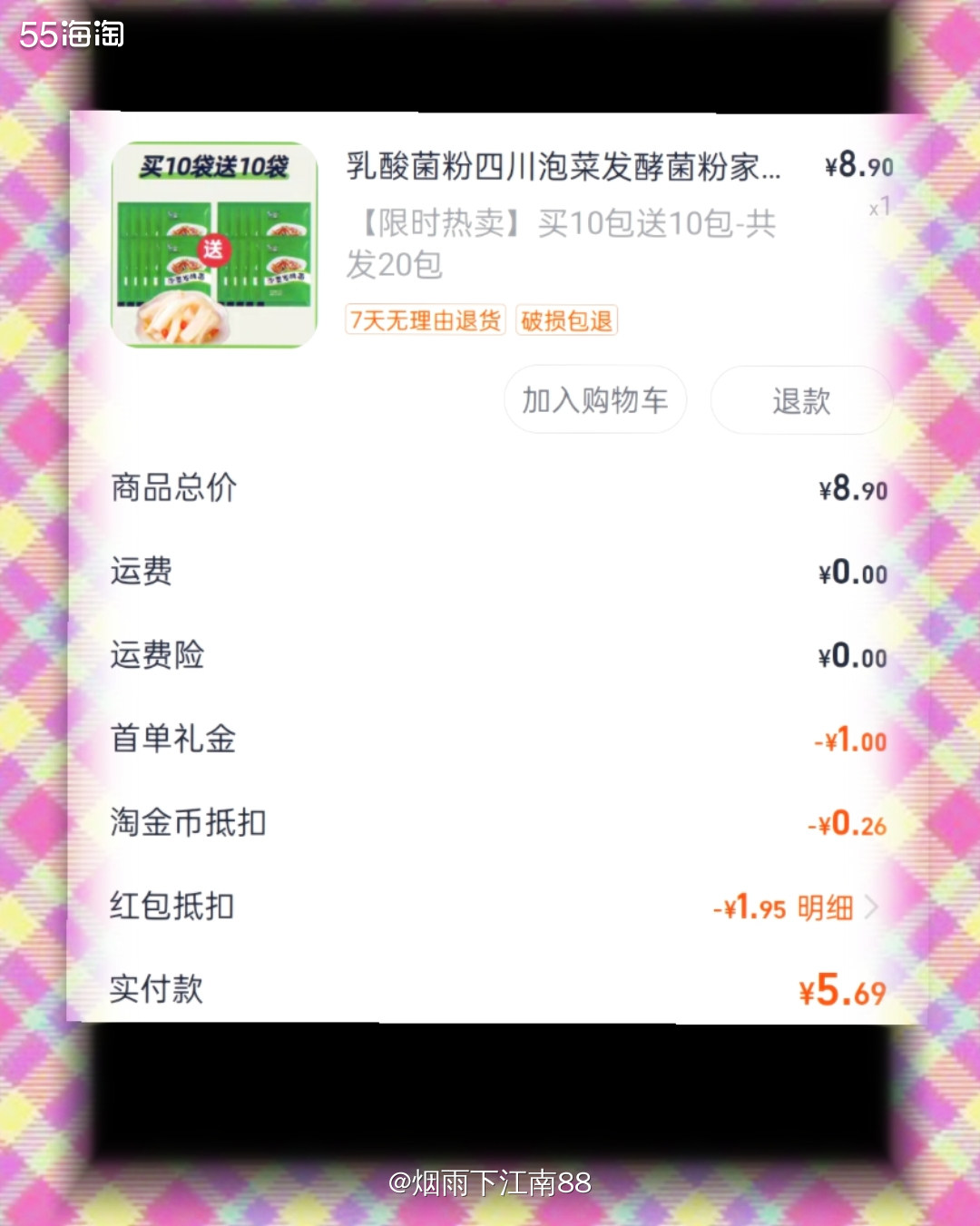Select the 运费 row
This screenshot has width=980, height=1226.
click(142, 572)
